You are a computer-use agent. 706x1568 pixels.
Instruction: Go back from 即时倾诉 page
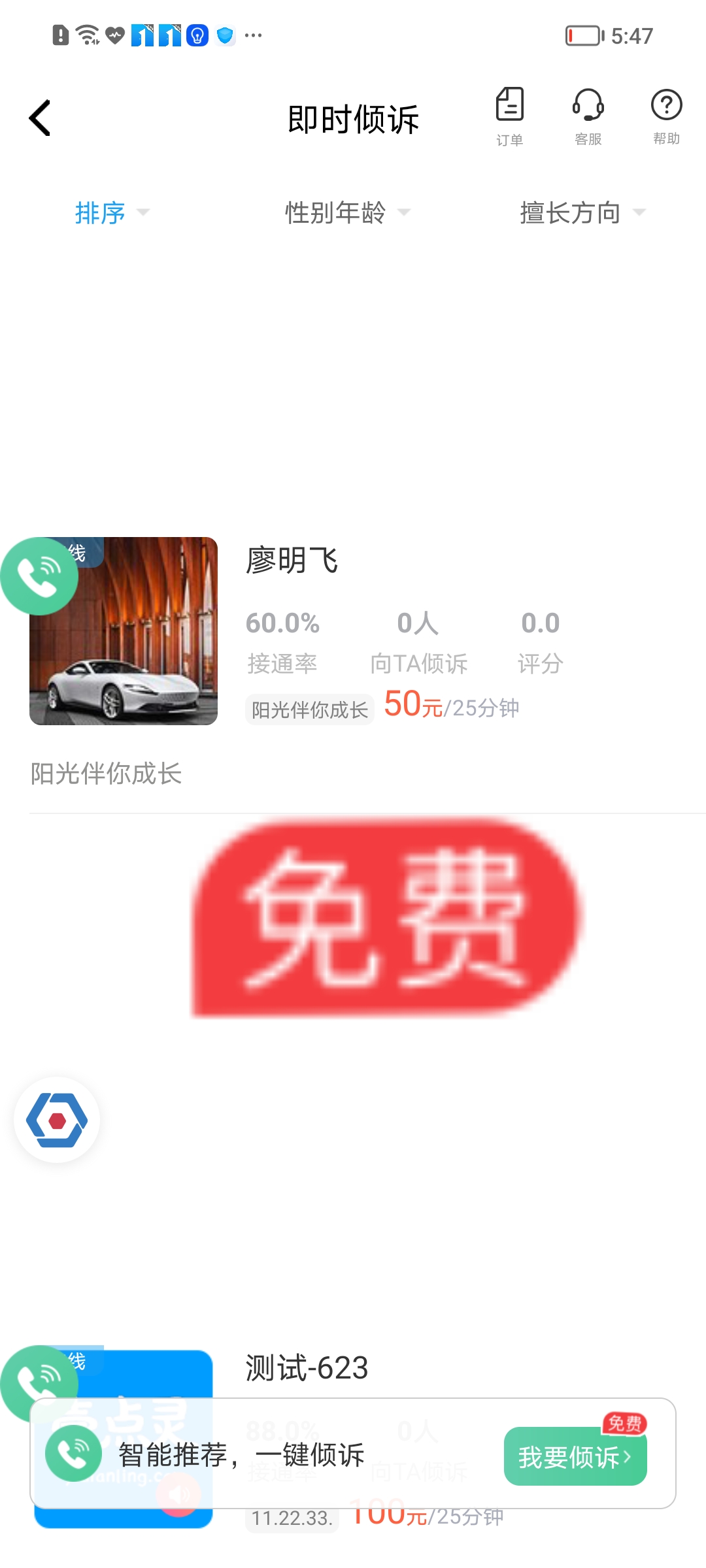pos(40,118)
